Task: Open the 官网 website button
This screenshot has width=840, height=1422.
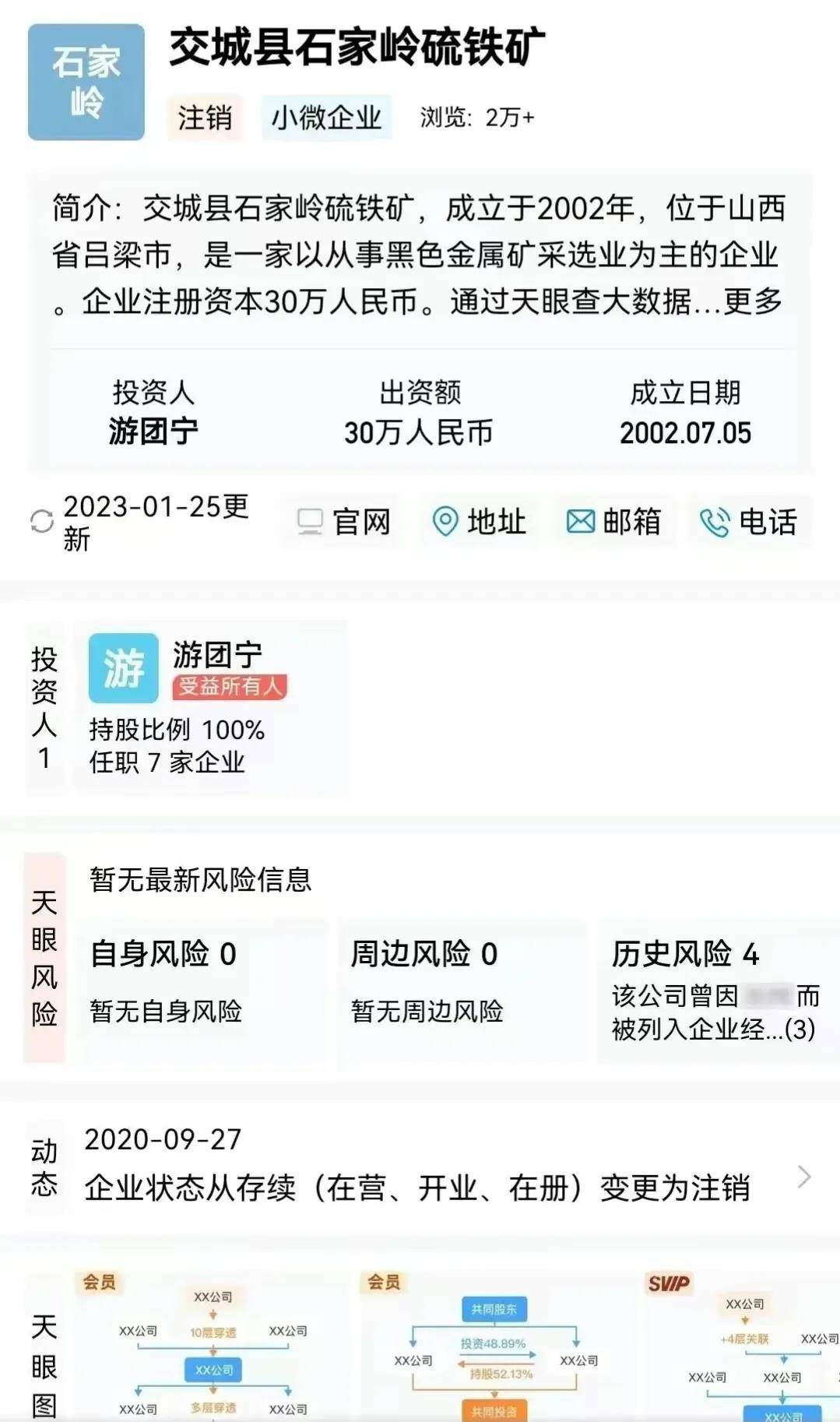Action: [343, 522]
